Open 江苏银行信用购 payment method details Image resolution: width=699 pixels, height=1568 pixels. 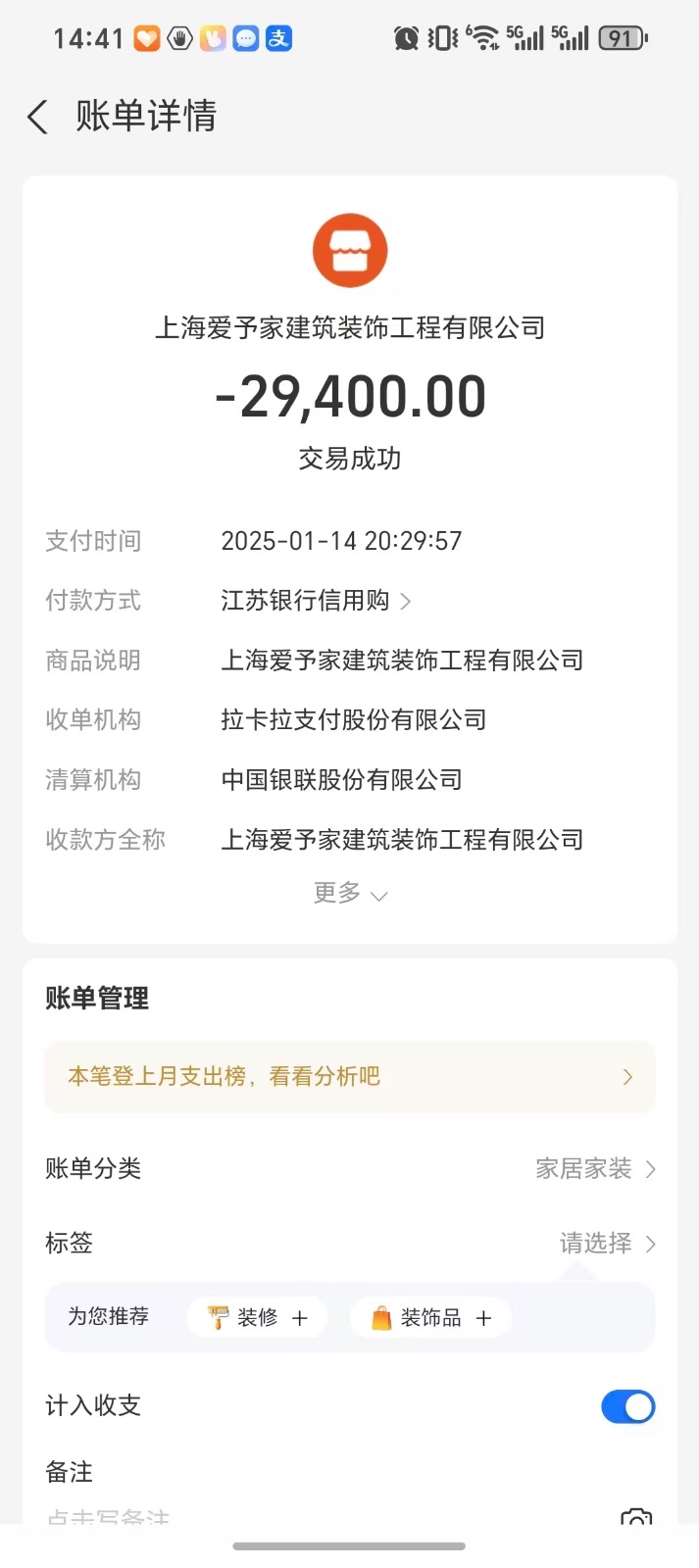pyautogui.click(x=314, y=601)
